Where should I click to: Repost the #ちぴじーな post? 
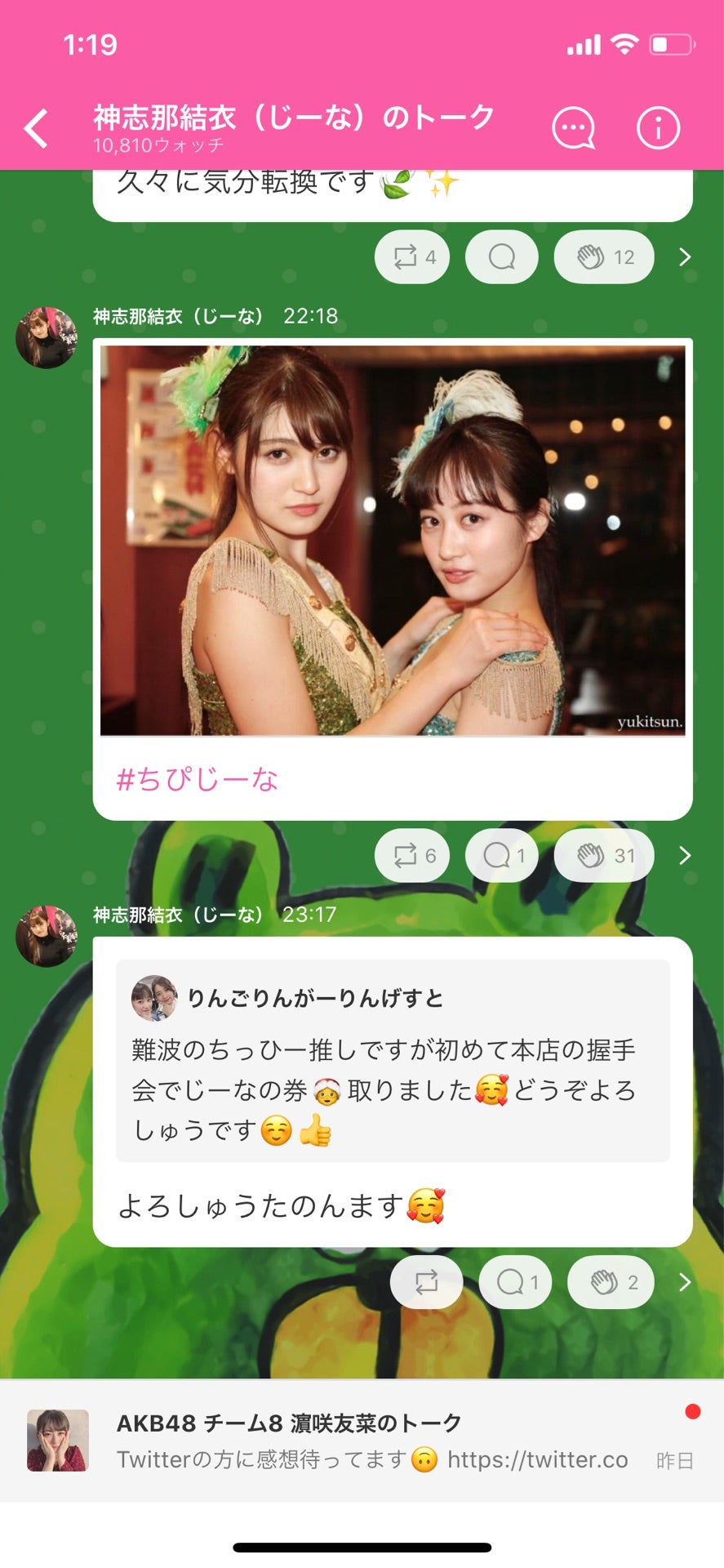click(x=412, y=855)
